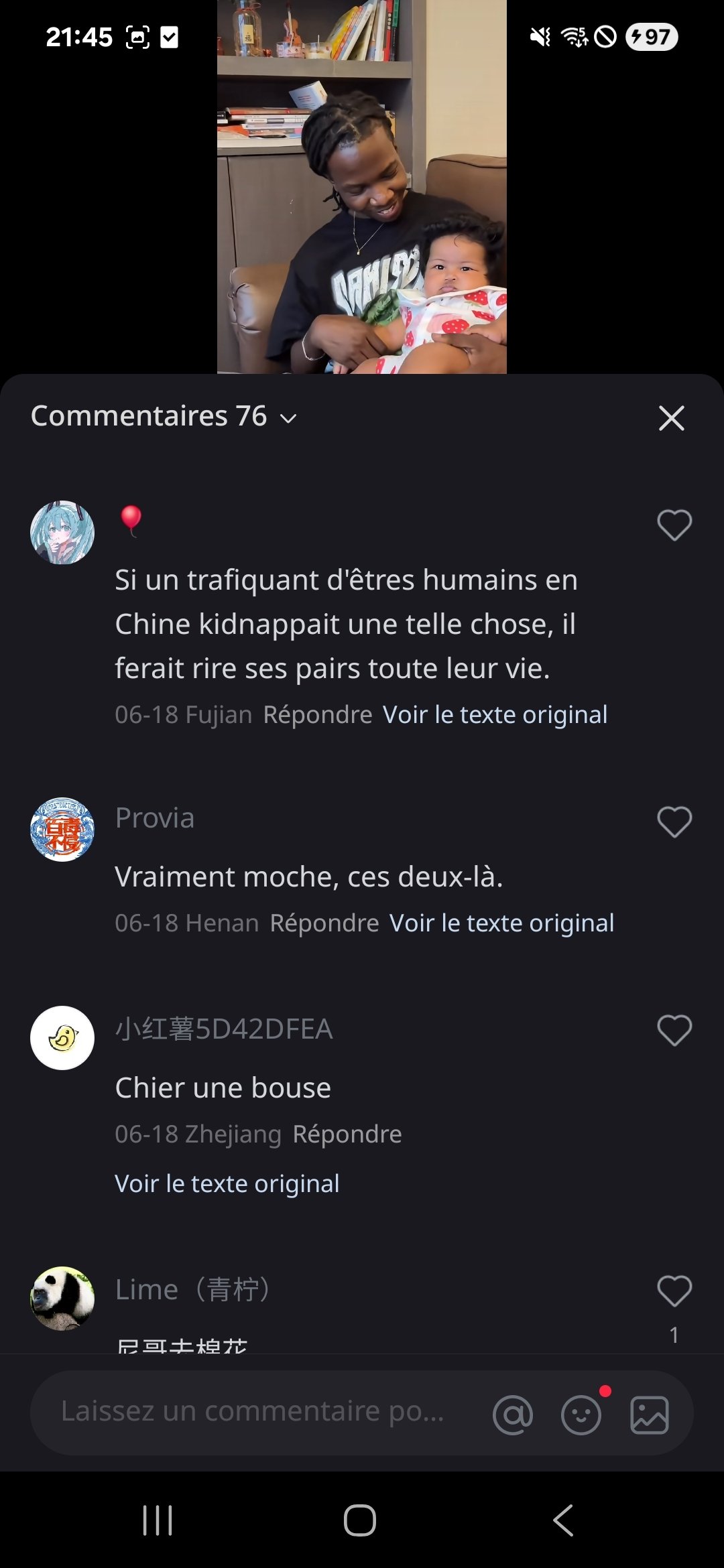Open Provia's profile avatar
The image size is (724, 1568).
[x=62, y=830]
